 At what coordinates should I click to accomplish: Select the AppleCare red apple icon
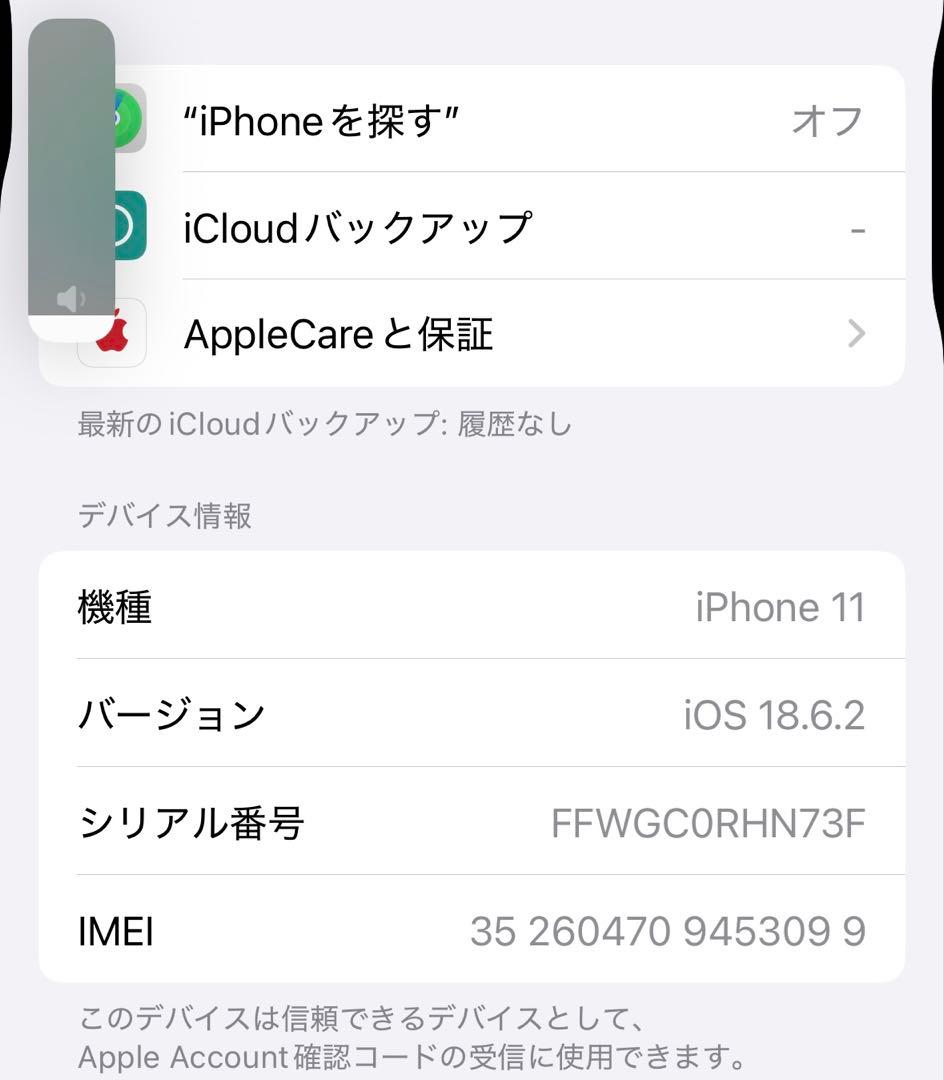[x=111, y=333]
